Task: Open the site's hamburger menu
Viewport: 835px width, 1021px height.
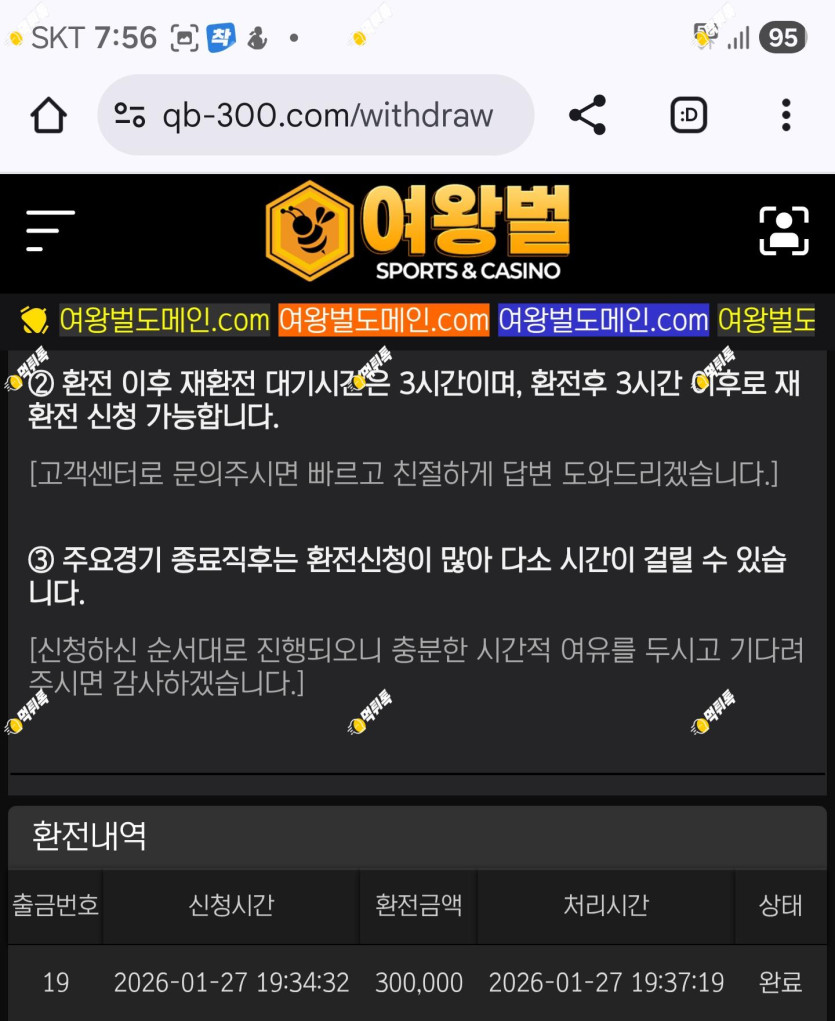Action: (x=50, y=231)
